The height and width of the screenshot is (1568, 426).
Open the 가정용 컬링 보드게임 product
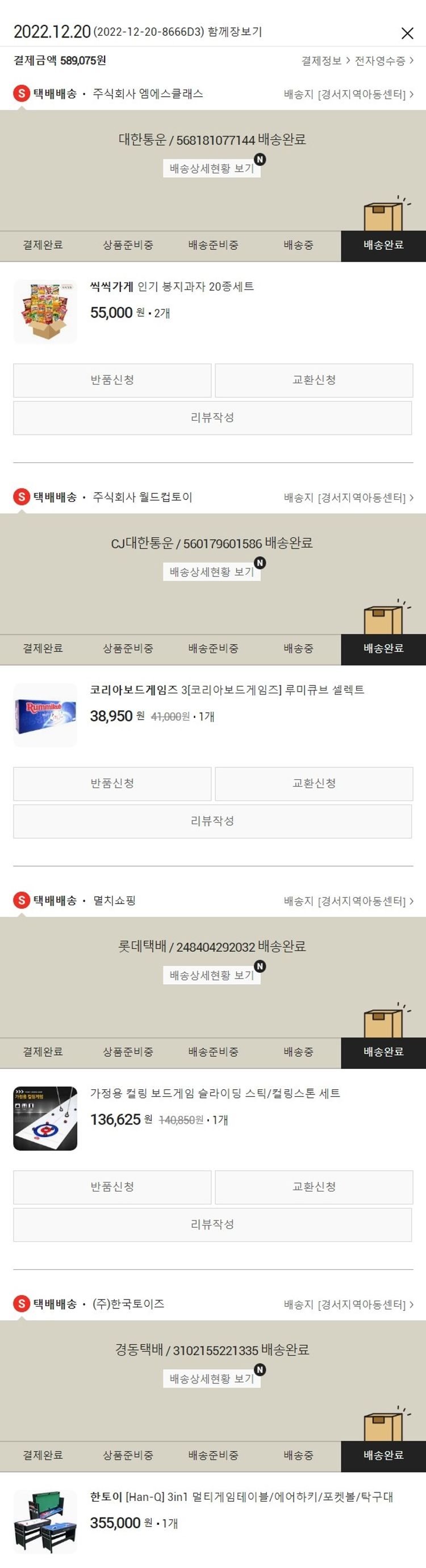pos(215,1093)
